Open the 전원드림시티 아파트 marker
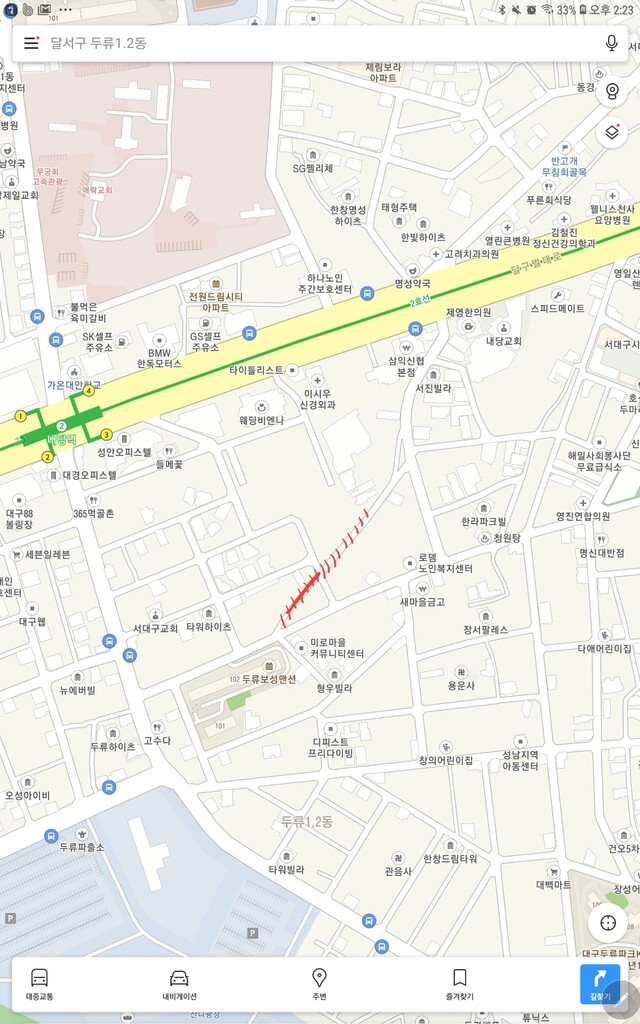Image resolution: width=640 pixels, height=1024 pixels. (x=215, y=283)
